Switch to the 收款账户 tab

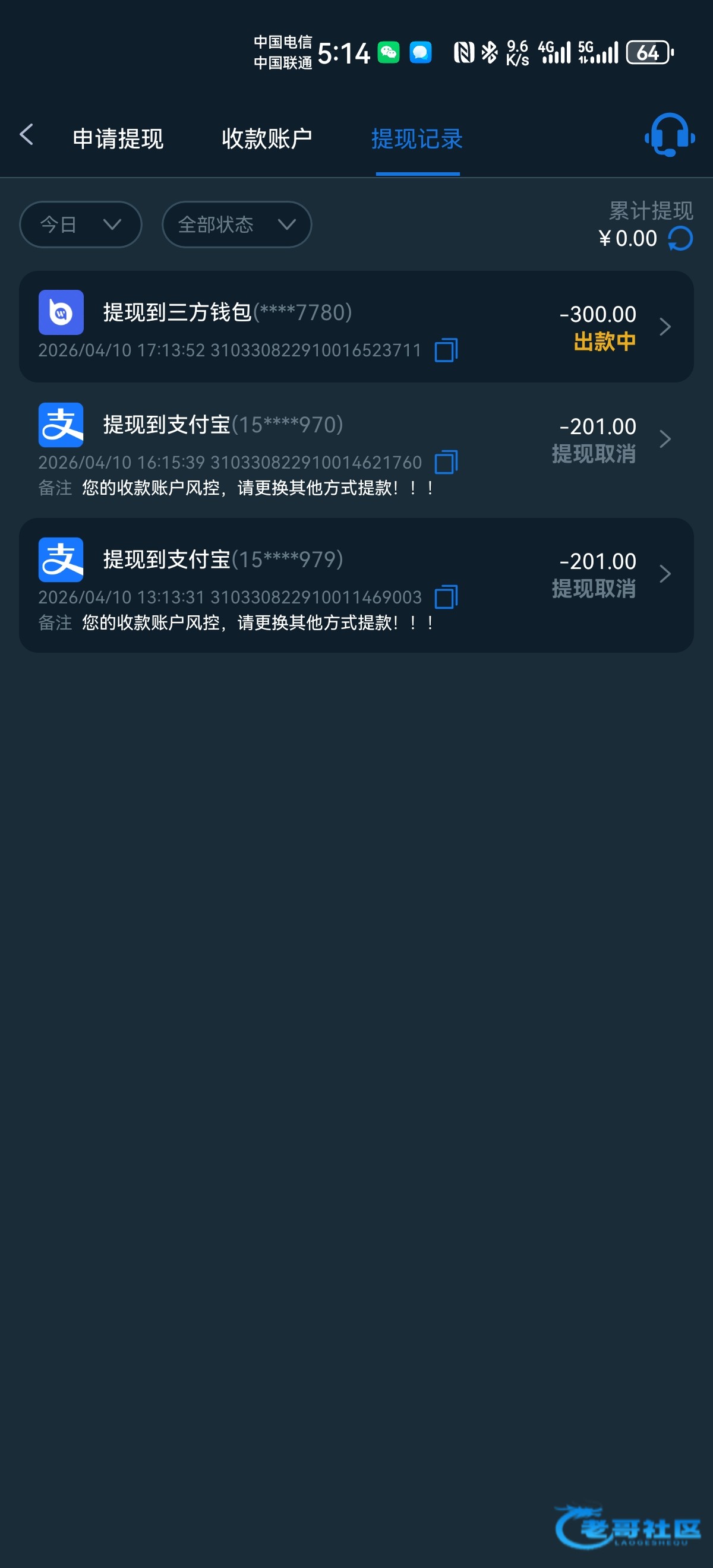coord(267,139)
